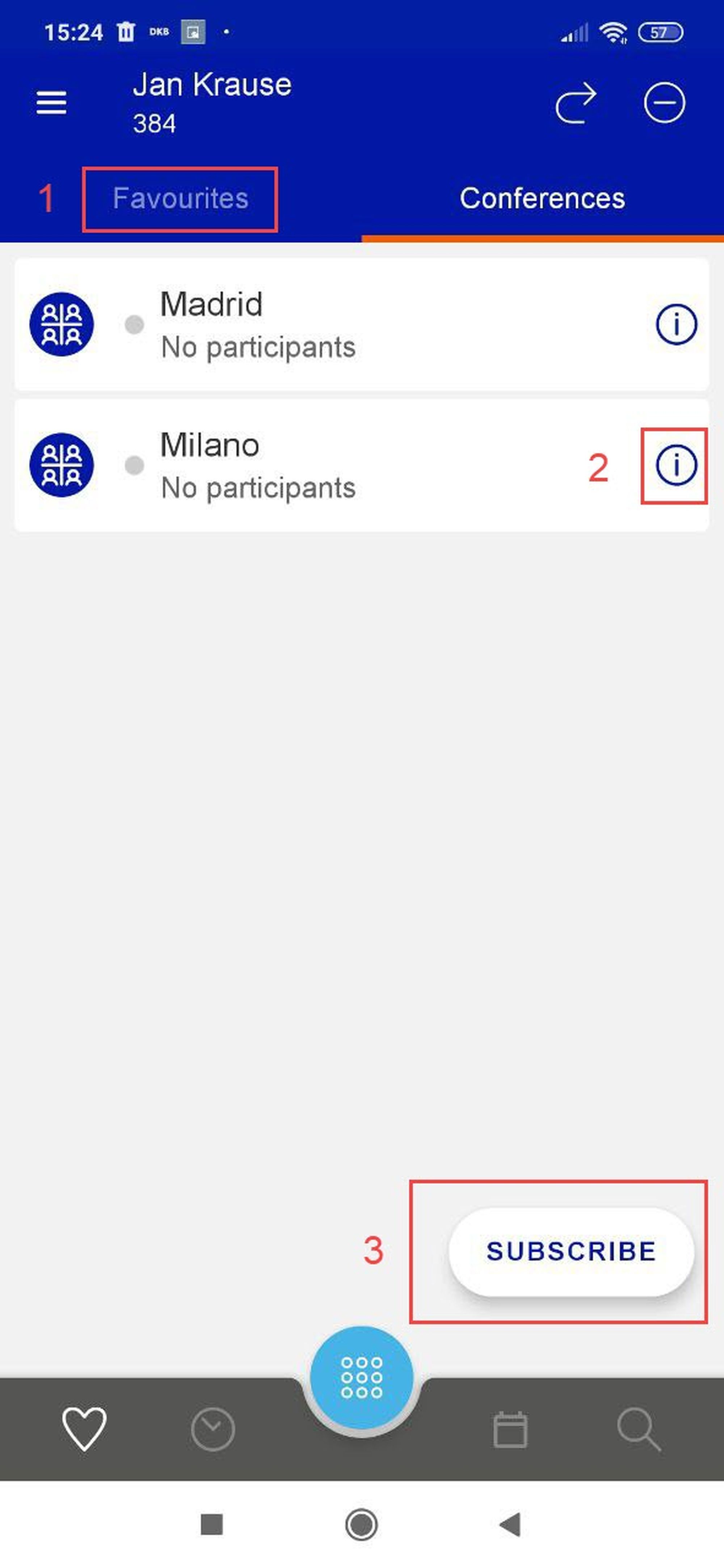
Task: Go back with system back button
Action: 510,1525
